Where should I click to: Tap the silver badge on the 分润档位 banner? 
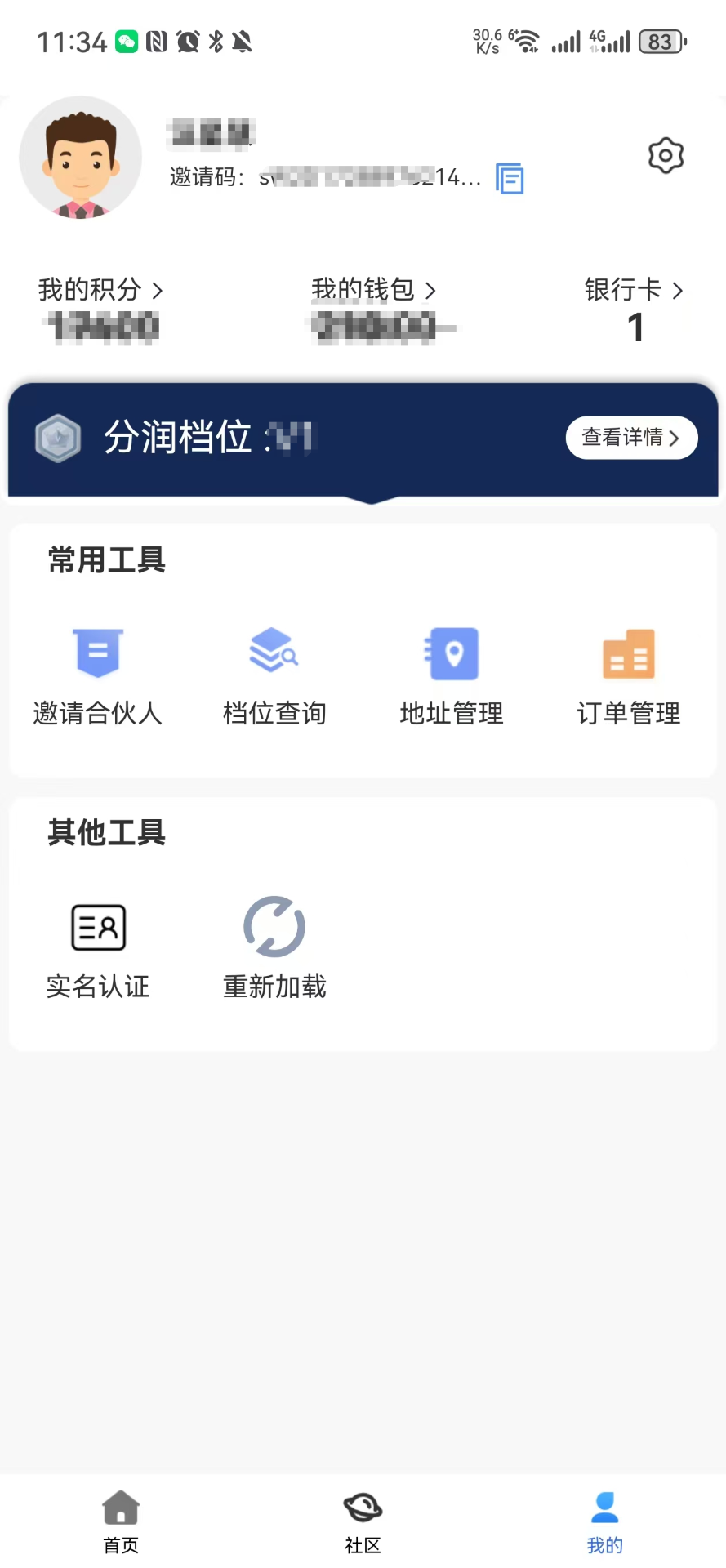pyautogui.click(x=57, y=439)
